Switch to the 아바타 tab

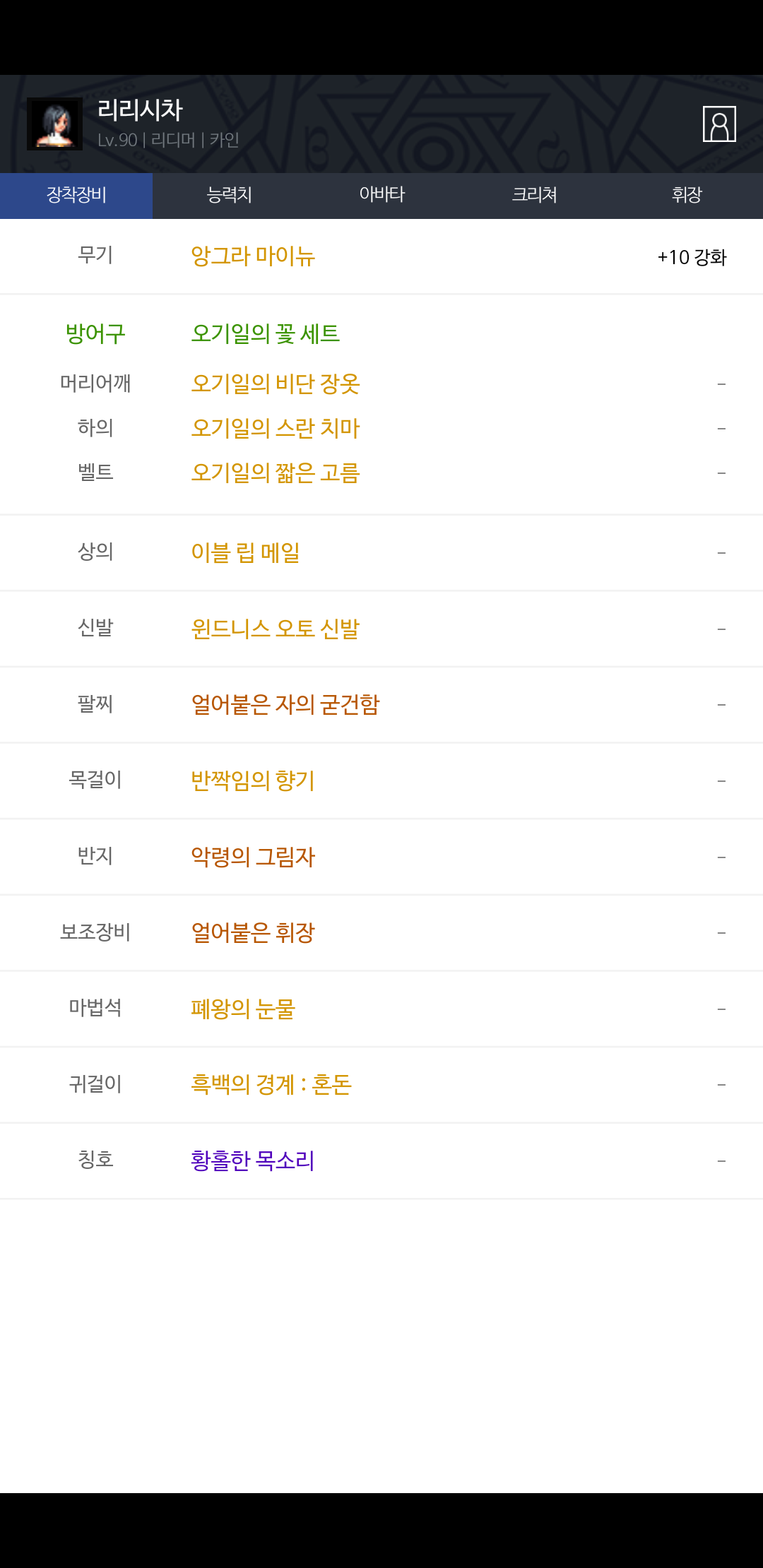tap(381, 196)
